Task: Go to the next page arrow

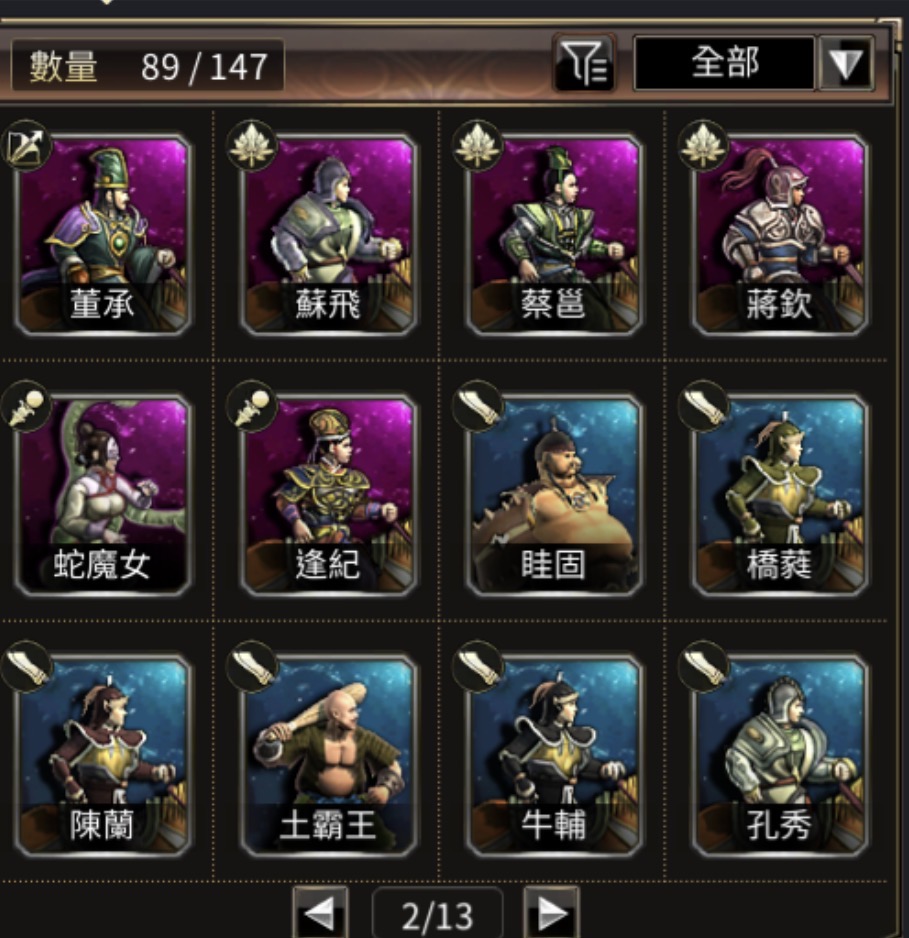Action: point(551,913)
